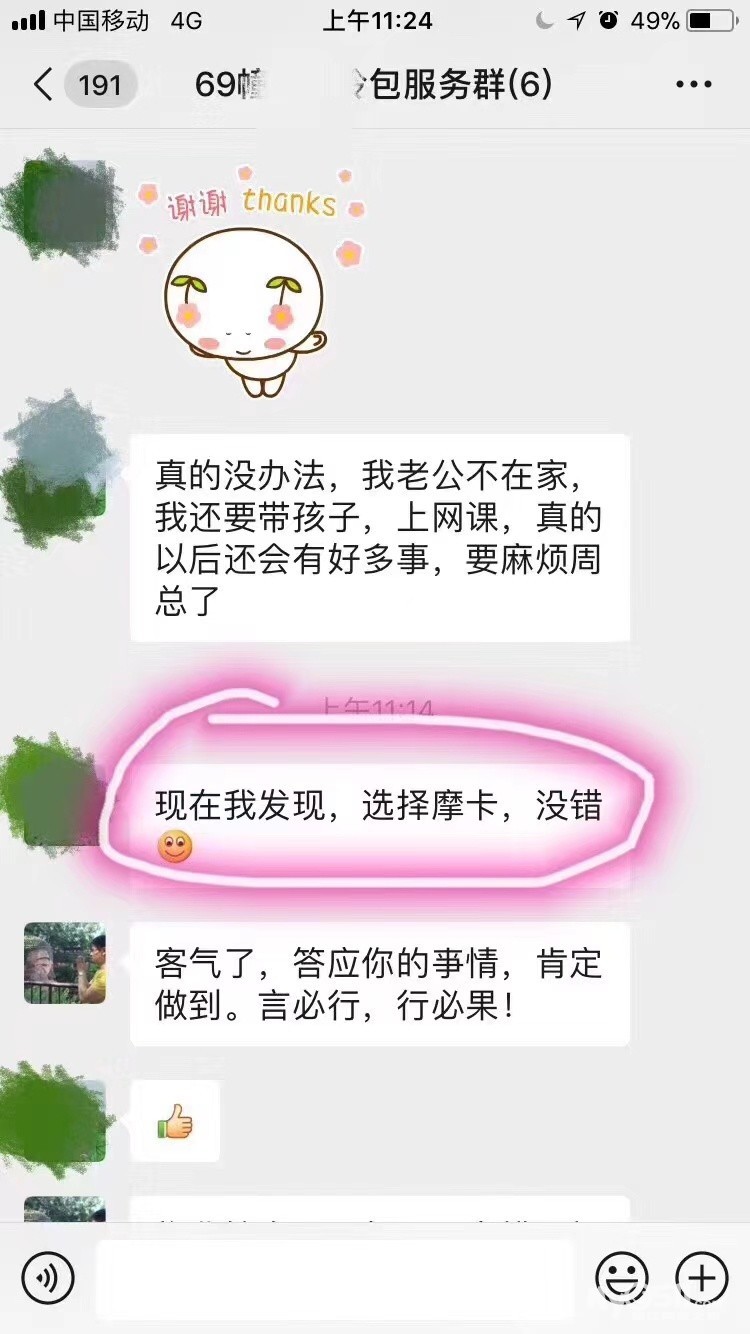Switch to voice message input
The height and width of the screenshot is (1334, 750).
click(48, 1277)
